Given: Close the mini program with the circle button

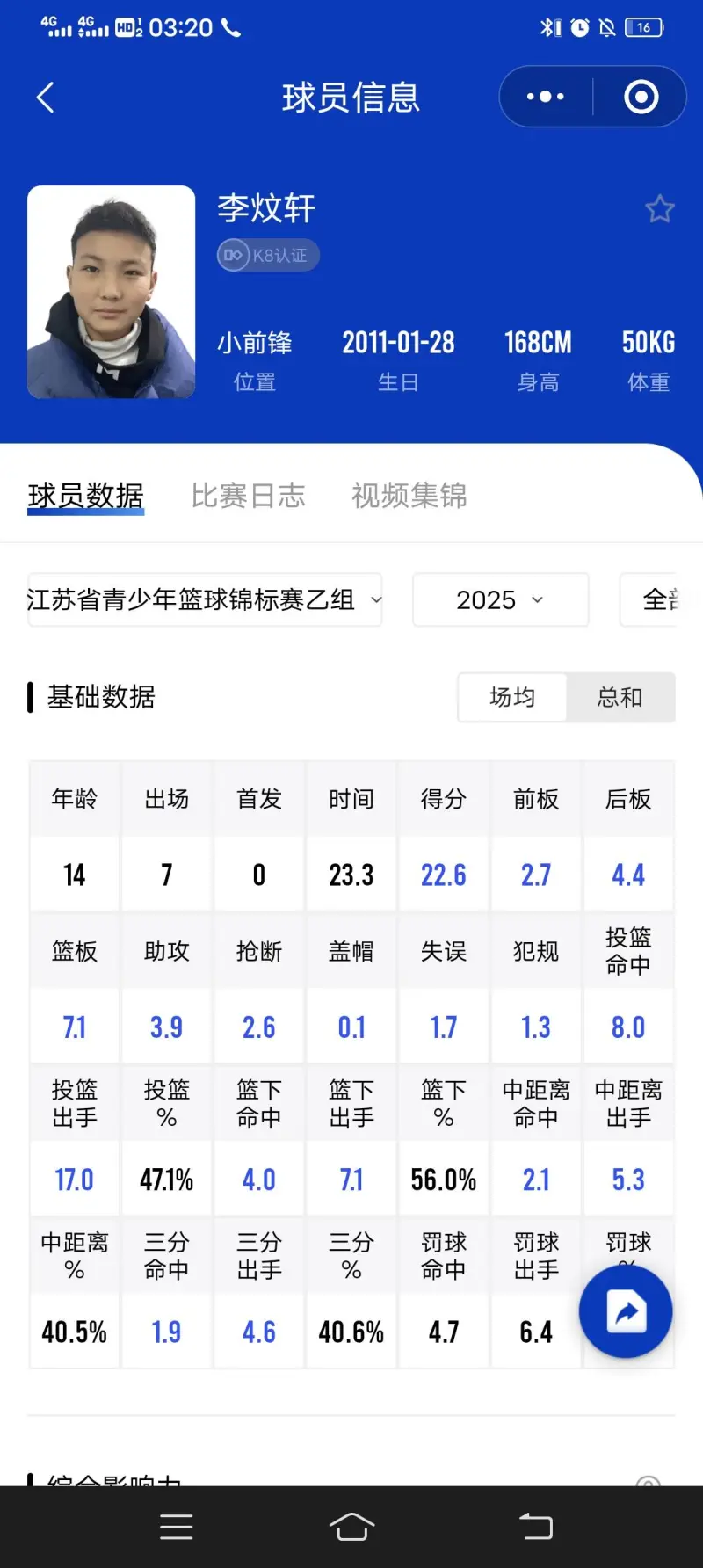Looking at the screenshot, I should click(641, 97).
